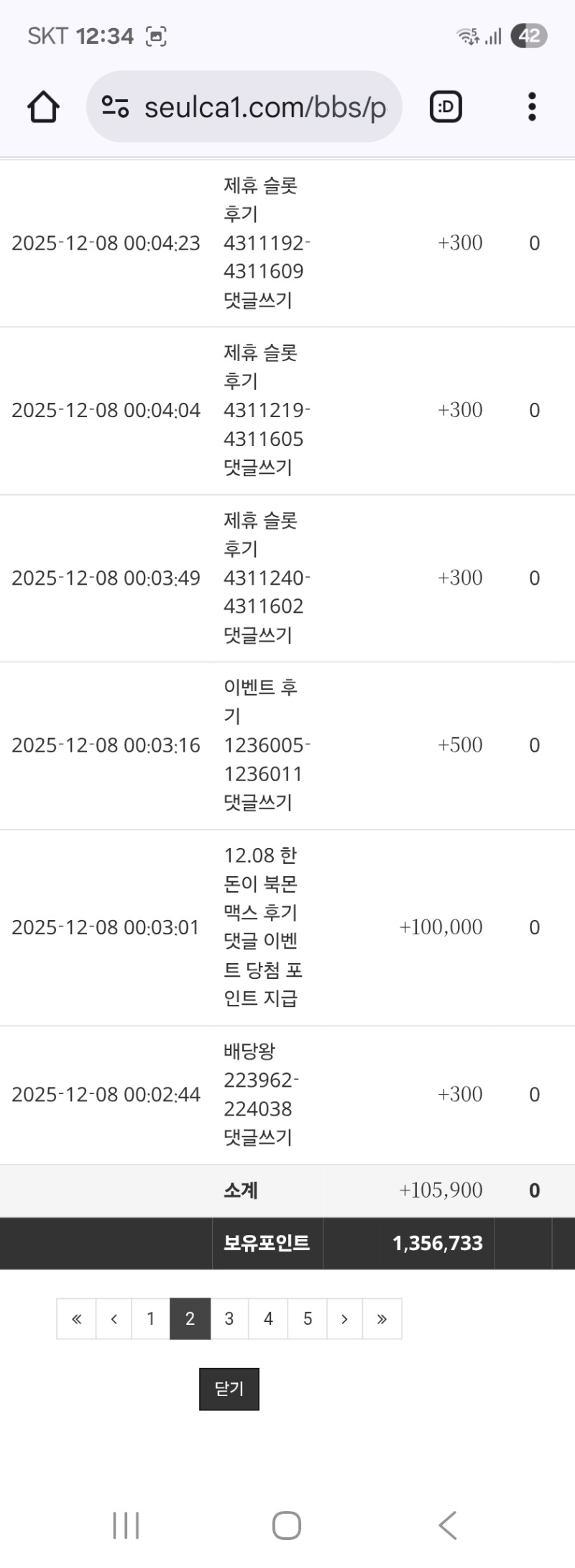The width and height of the screenshot is (575, 1568).
Task: Open the browser home page
Action: tap(43, 107)
